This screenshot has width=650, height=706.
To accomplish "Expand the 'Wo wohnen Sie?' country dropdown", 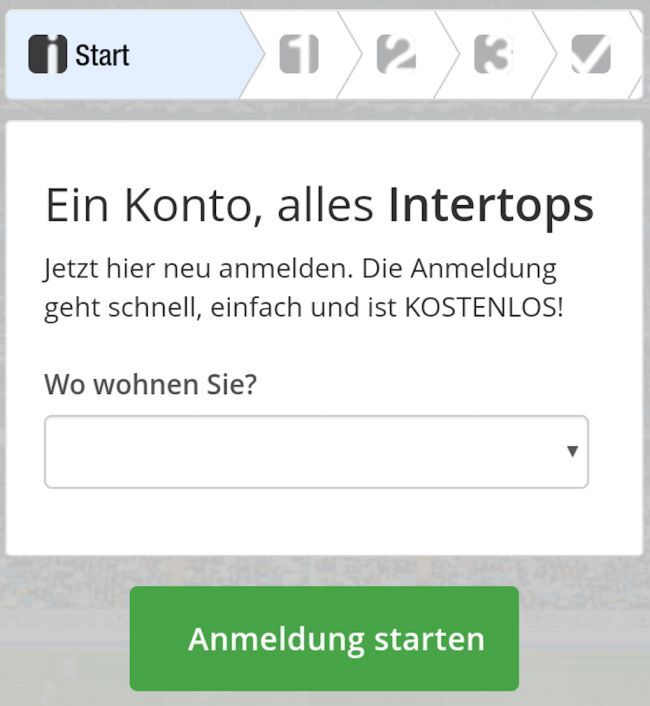I will 316,452.
